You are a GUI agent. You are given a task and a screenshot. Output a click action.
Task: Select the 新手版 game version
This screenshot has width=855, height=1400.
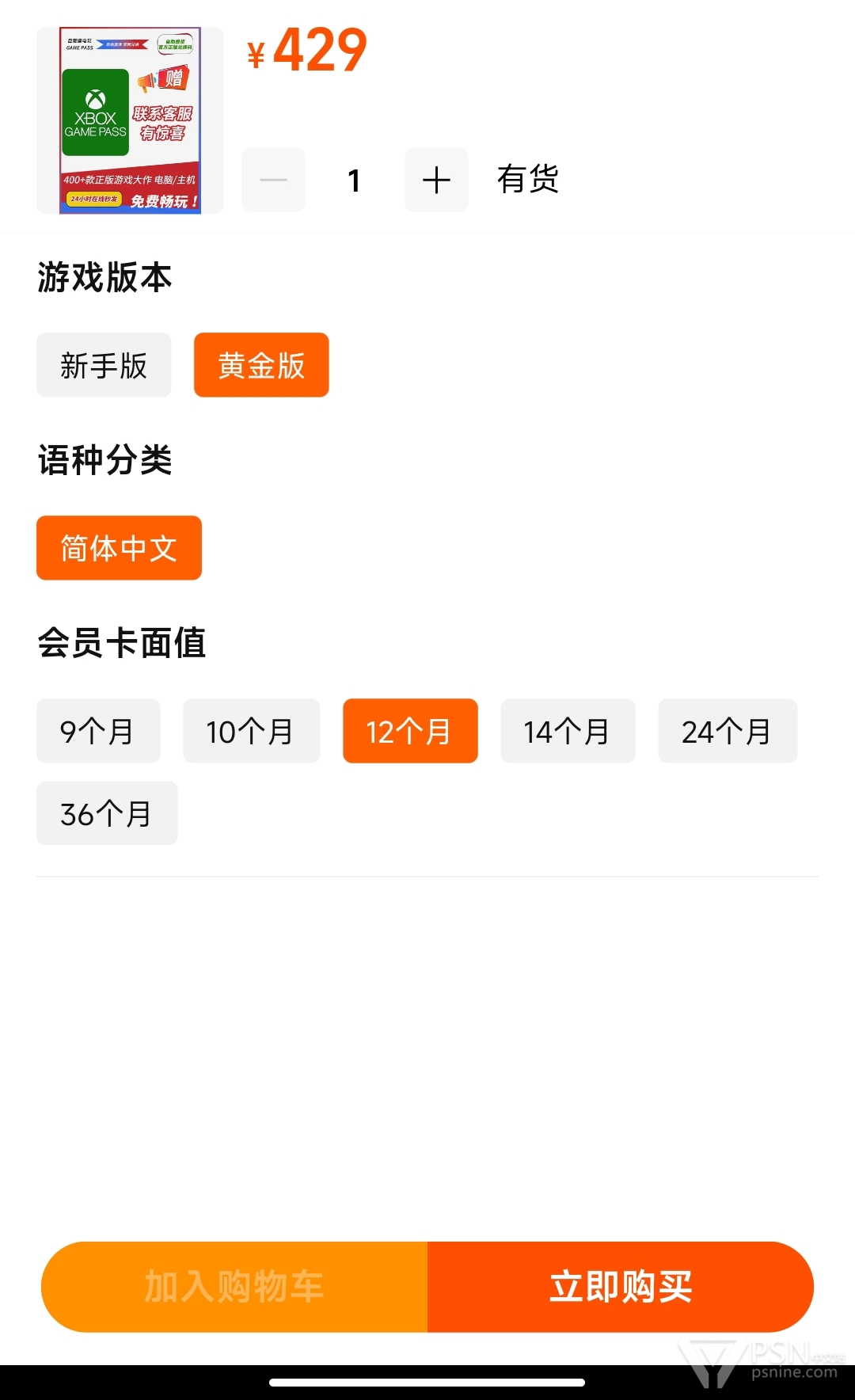[x=104, y=365]
